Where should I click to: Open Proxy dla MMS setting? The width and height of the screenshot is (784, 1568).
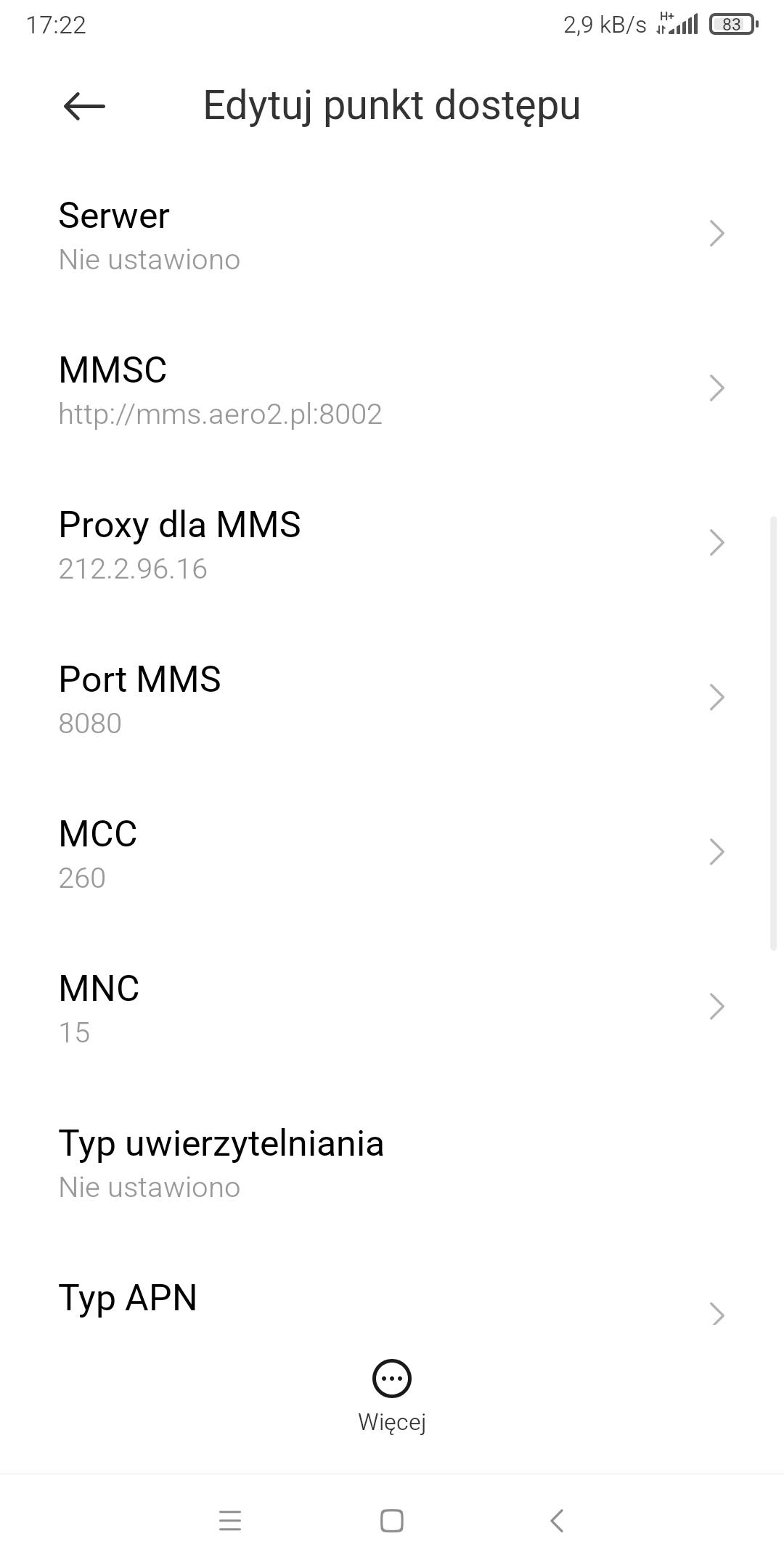tap(392, 544)
